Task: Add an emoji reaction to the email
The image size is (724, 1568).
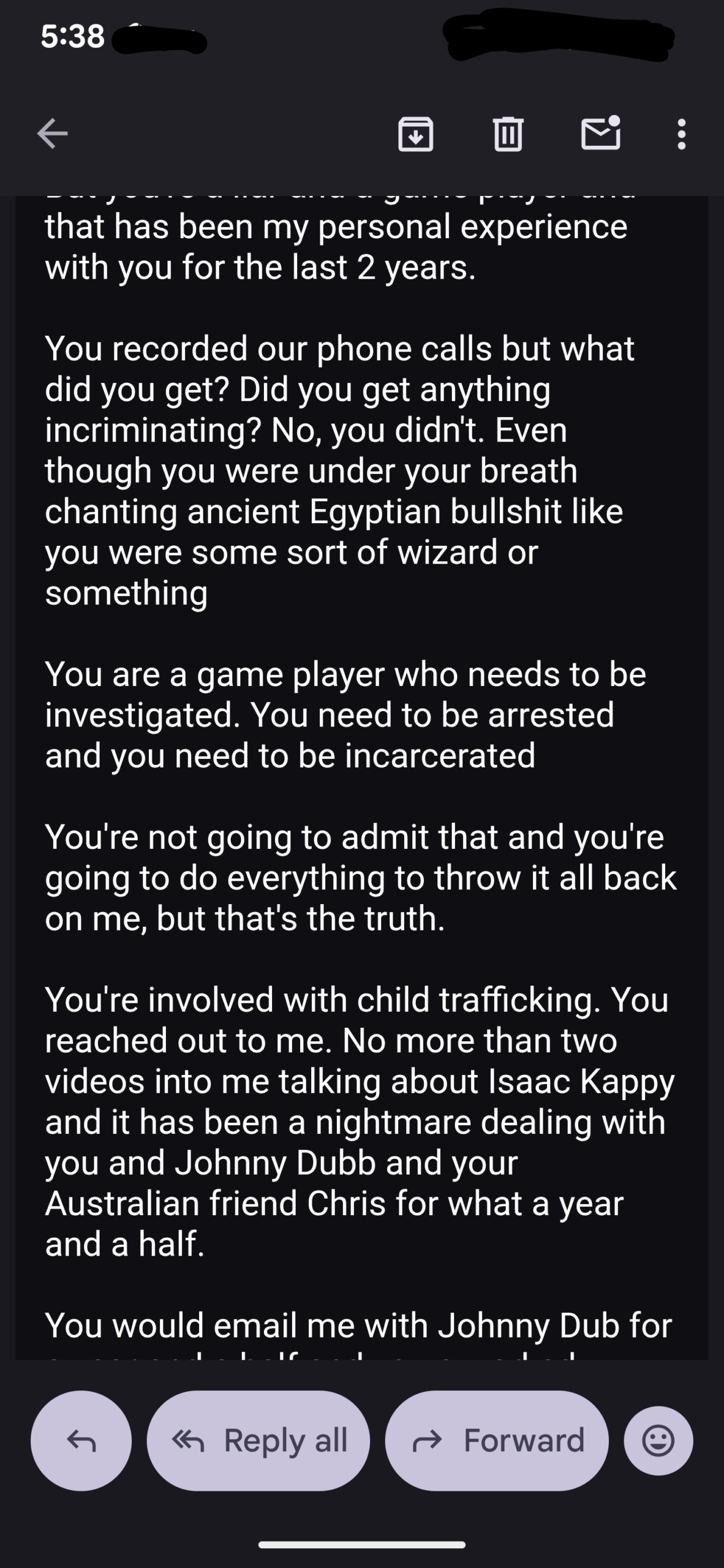Action: tap(658, 1441)
